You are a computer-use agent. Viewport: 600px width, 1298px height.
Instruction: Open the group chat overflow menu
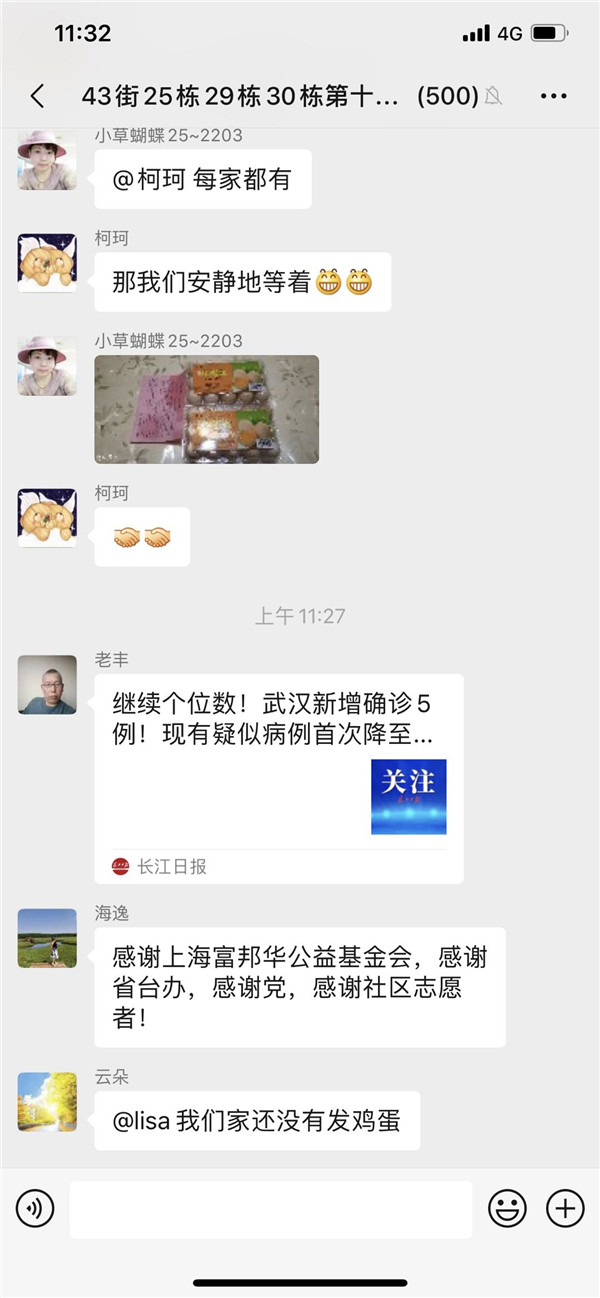tap(553, 96)
